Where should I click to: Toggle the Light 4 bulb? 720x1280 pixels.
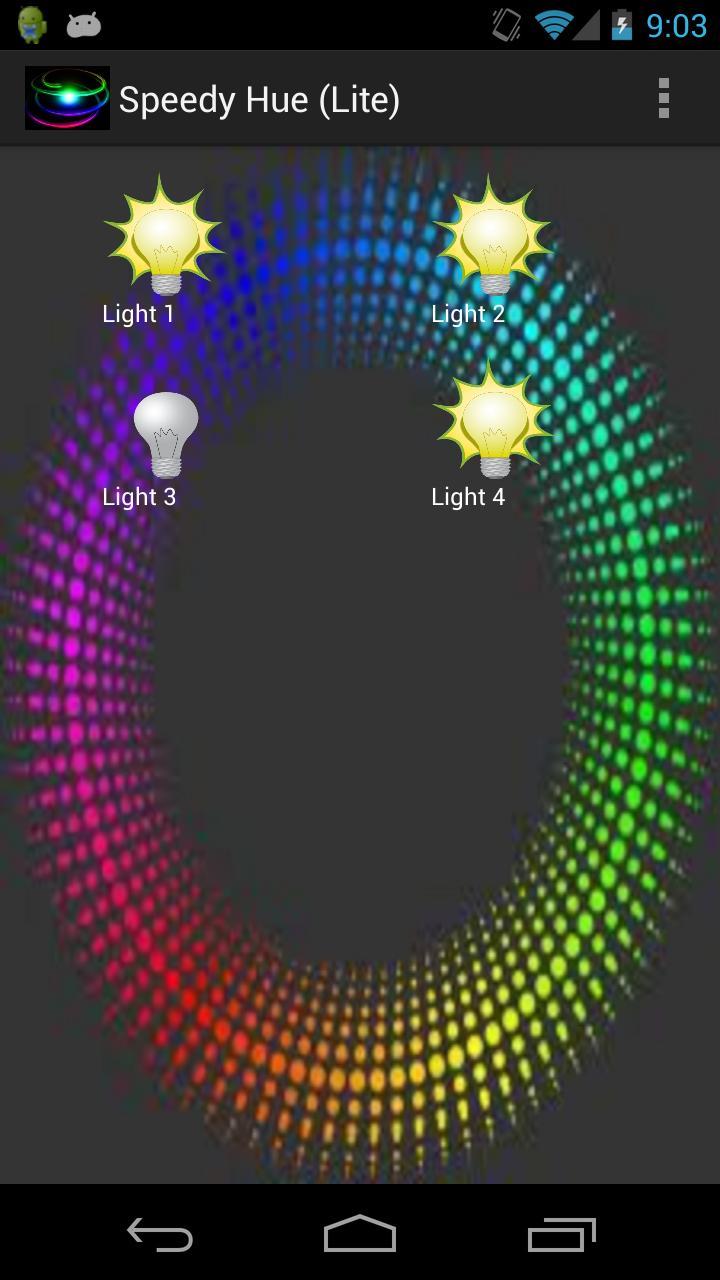click(493, 422)
